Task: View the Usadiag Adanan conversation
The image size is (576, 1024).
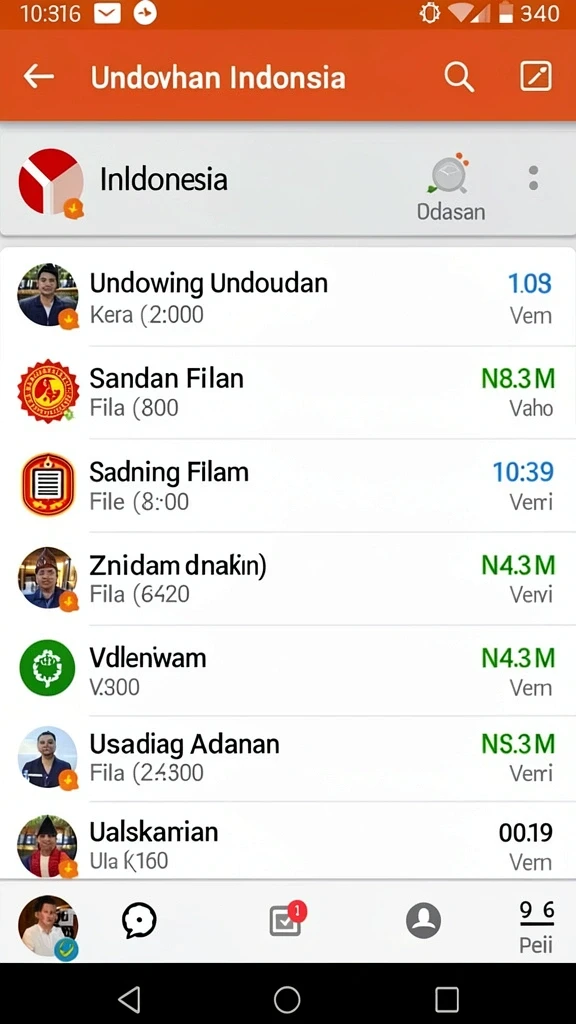Action: [x=288, y=758]
